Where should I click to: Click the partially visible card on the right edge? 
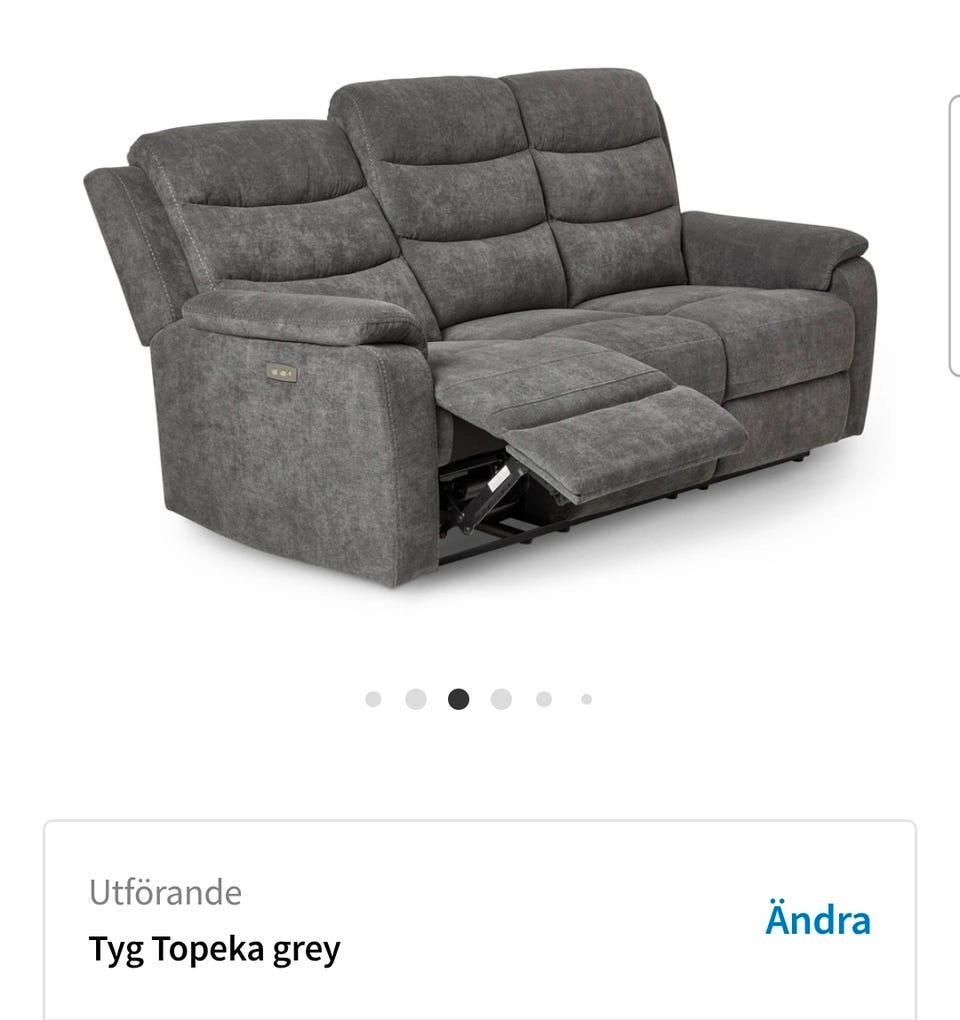coord(952,230)
